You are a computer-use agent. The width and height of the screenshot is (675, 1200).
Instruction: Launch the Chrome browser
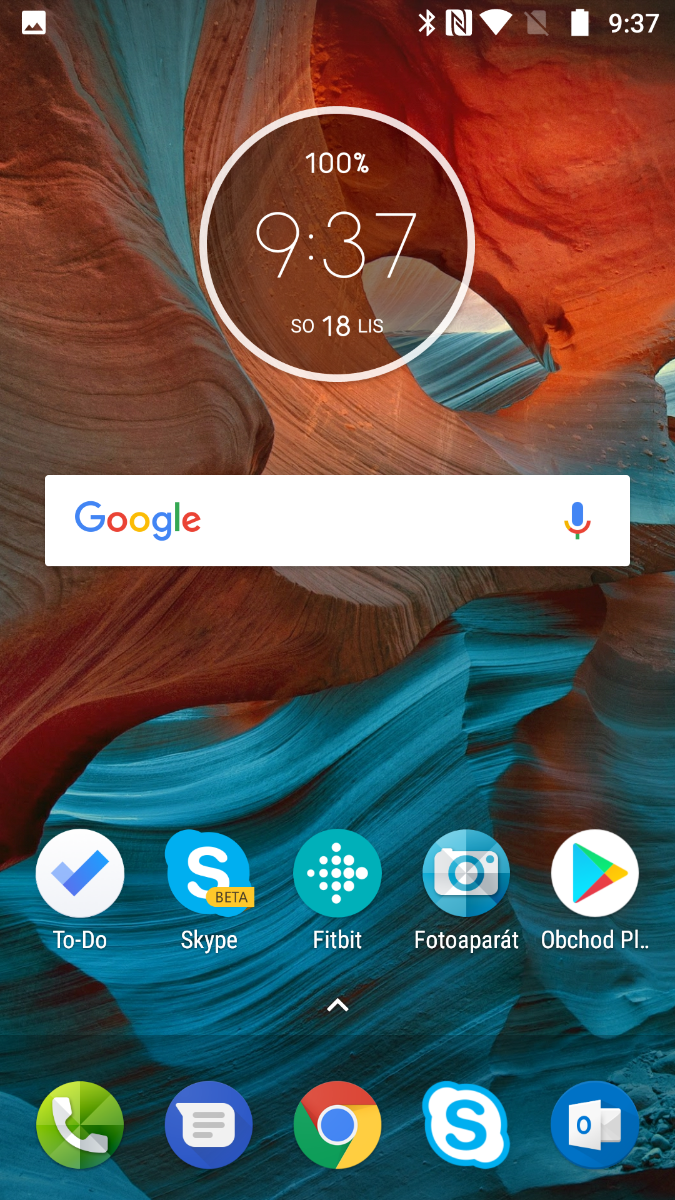tap(337, 1125)
